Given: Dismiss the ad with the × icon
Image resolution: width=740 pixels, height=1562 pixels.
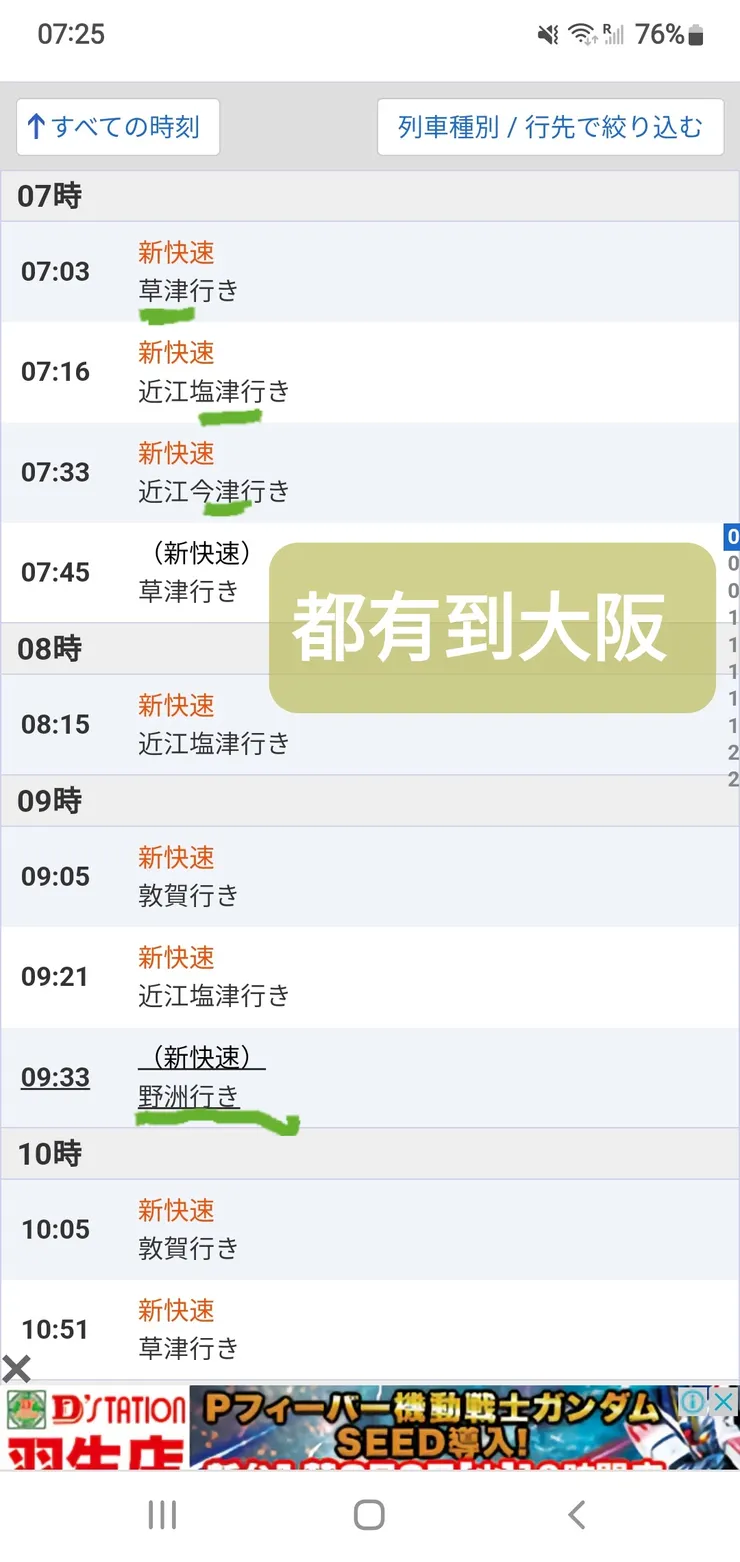Looking at the screenshot, I should click(x=723, y=1402).
